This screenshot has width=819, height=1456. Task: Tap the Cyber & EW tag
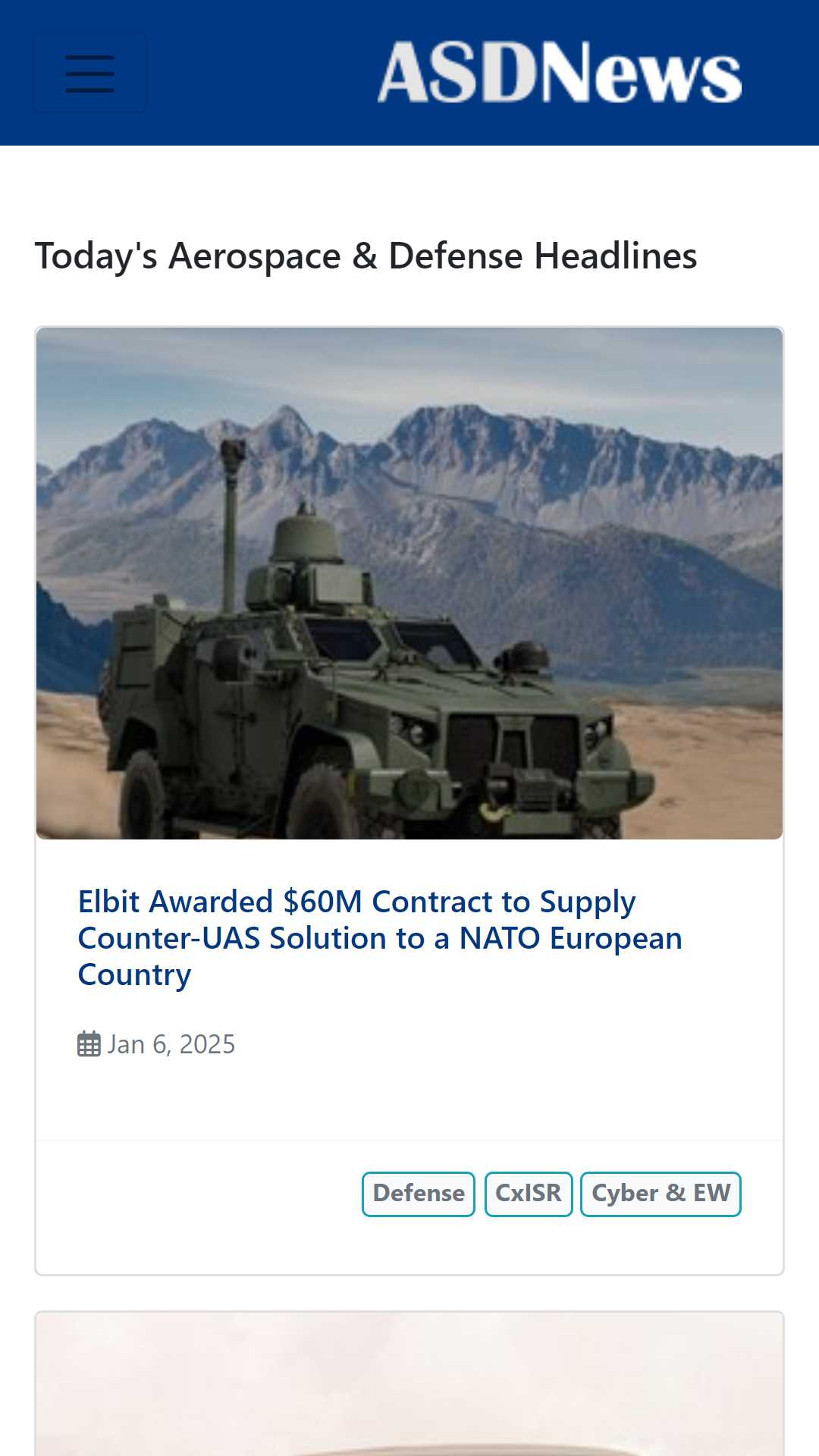pyautogui.click(x=661, y=1194)
